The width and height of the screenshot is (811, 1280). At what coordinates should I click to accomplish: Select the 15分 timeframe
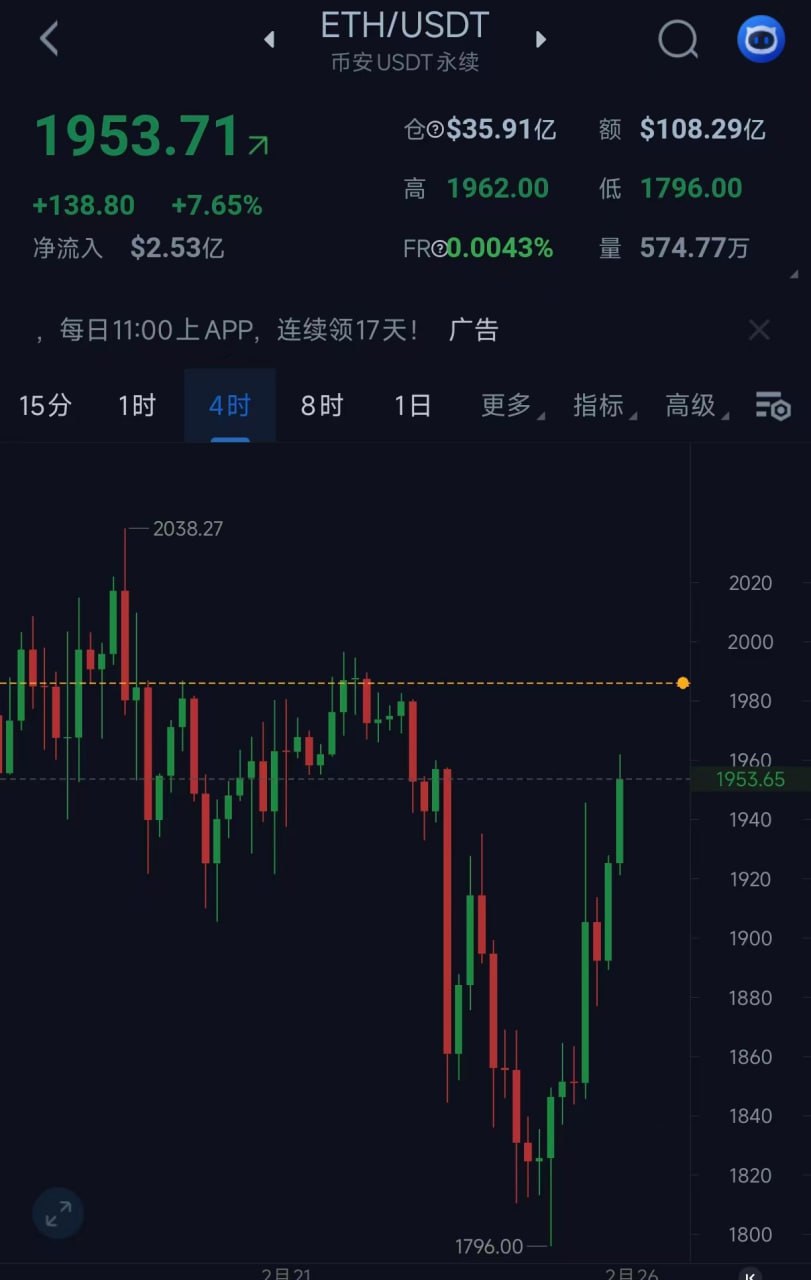coord(45,406)
